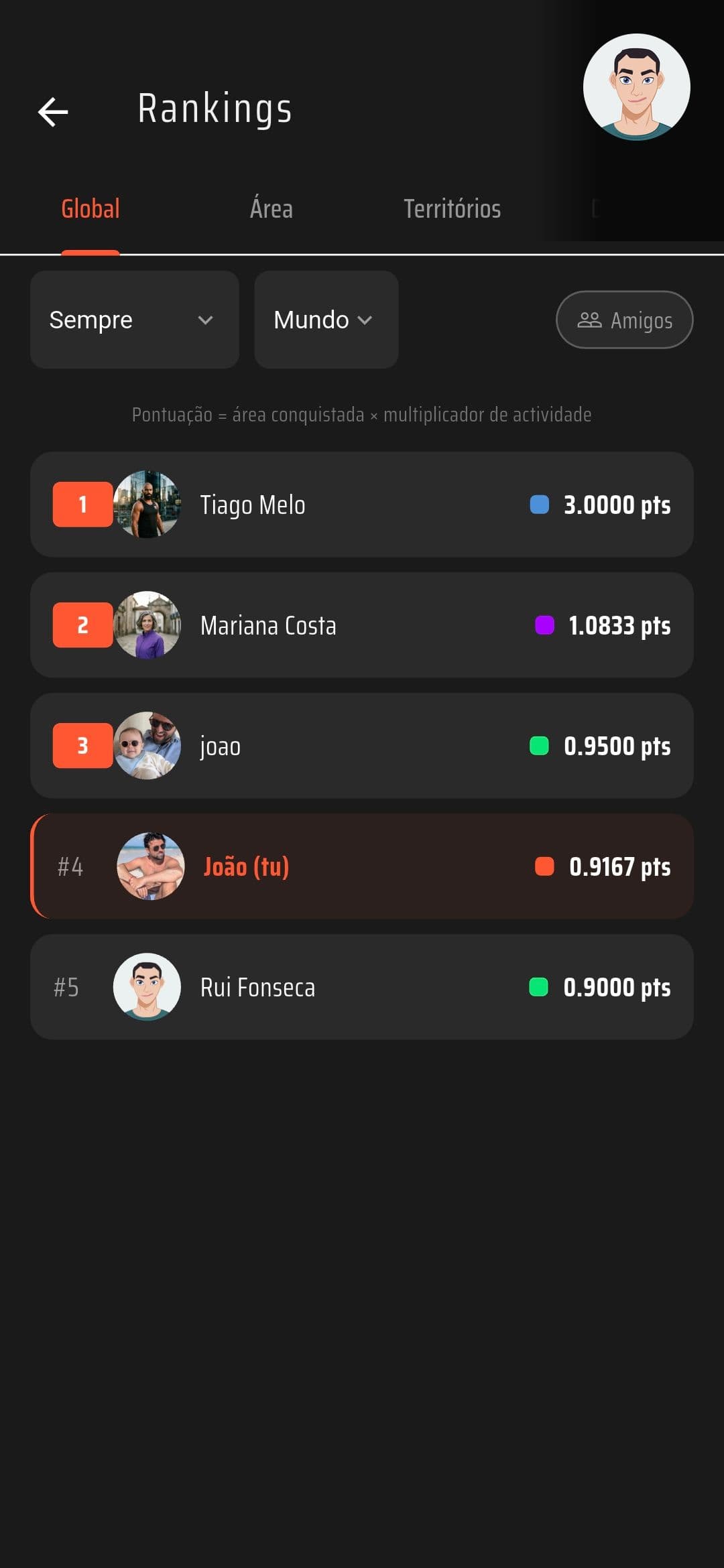Expand the chevron next to Mundo
Image resolution: width=724 pixels, height=1568 pixels.
click(365, 321)
